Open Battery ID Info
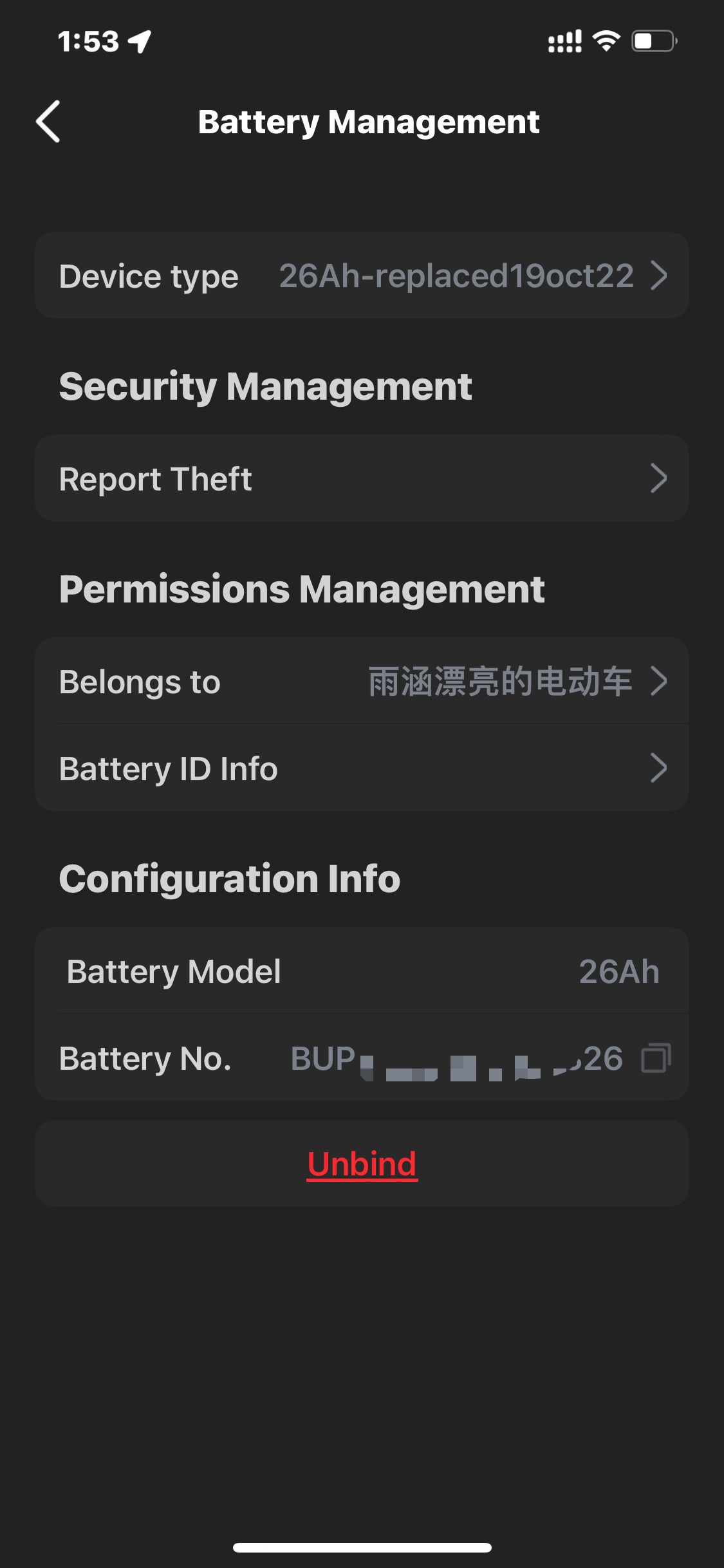 [362, 768]
